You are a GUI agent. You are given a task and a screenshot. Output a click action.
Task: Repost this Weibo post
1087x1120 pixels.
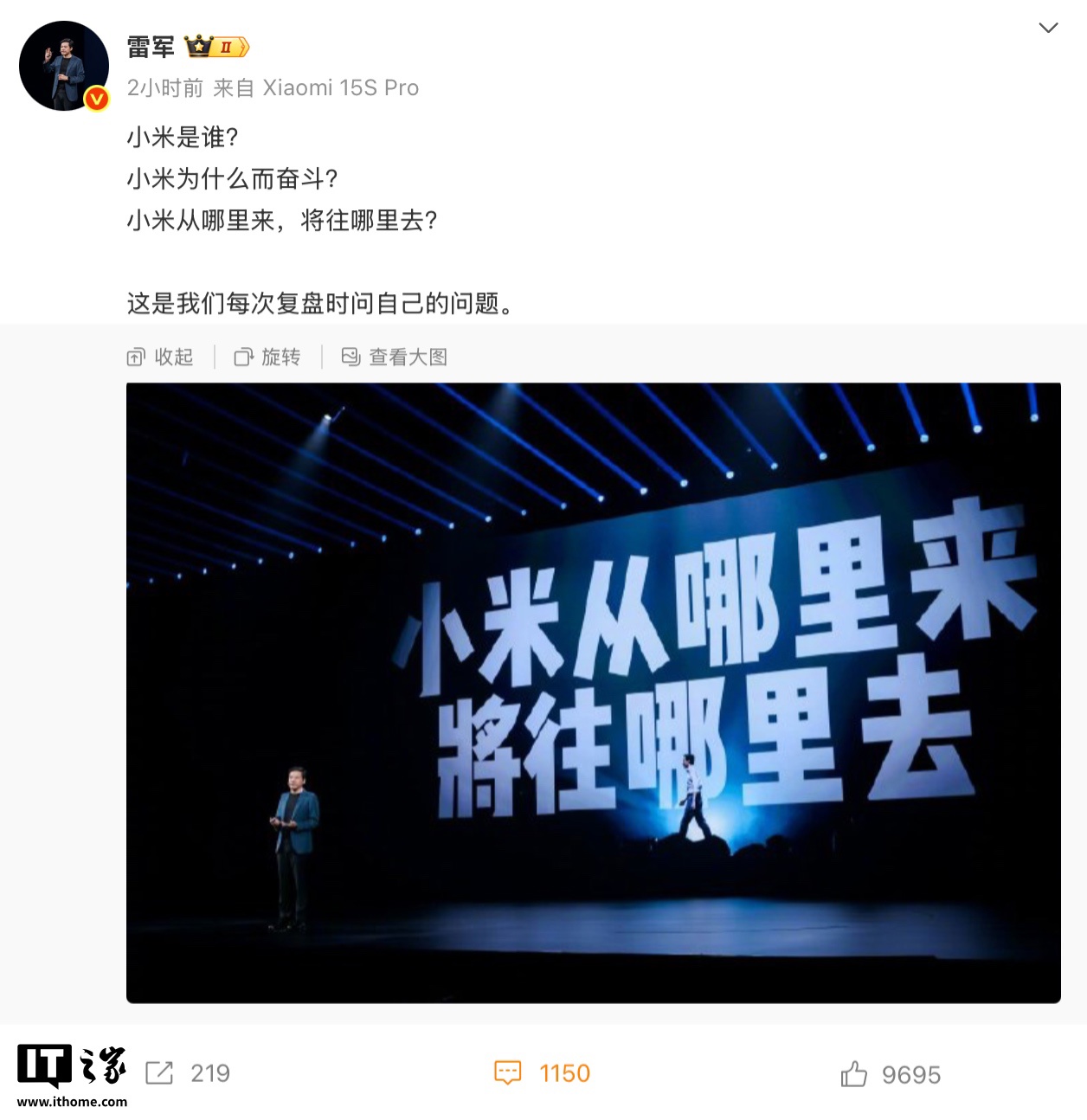188,1073
